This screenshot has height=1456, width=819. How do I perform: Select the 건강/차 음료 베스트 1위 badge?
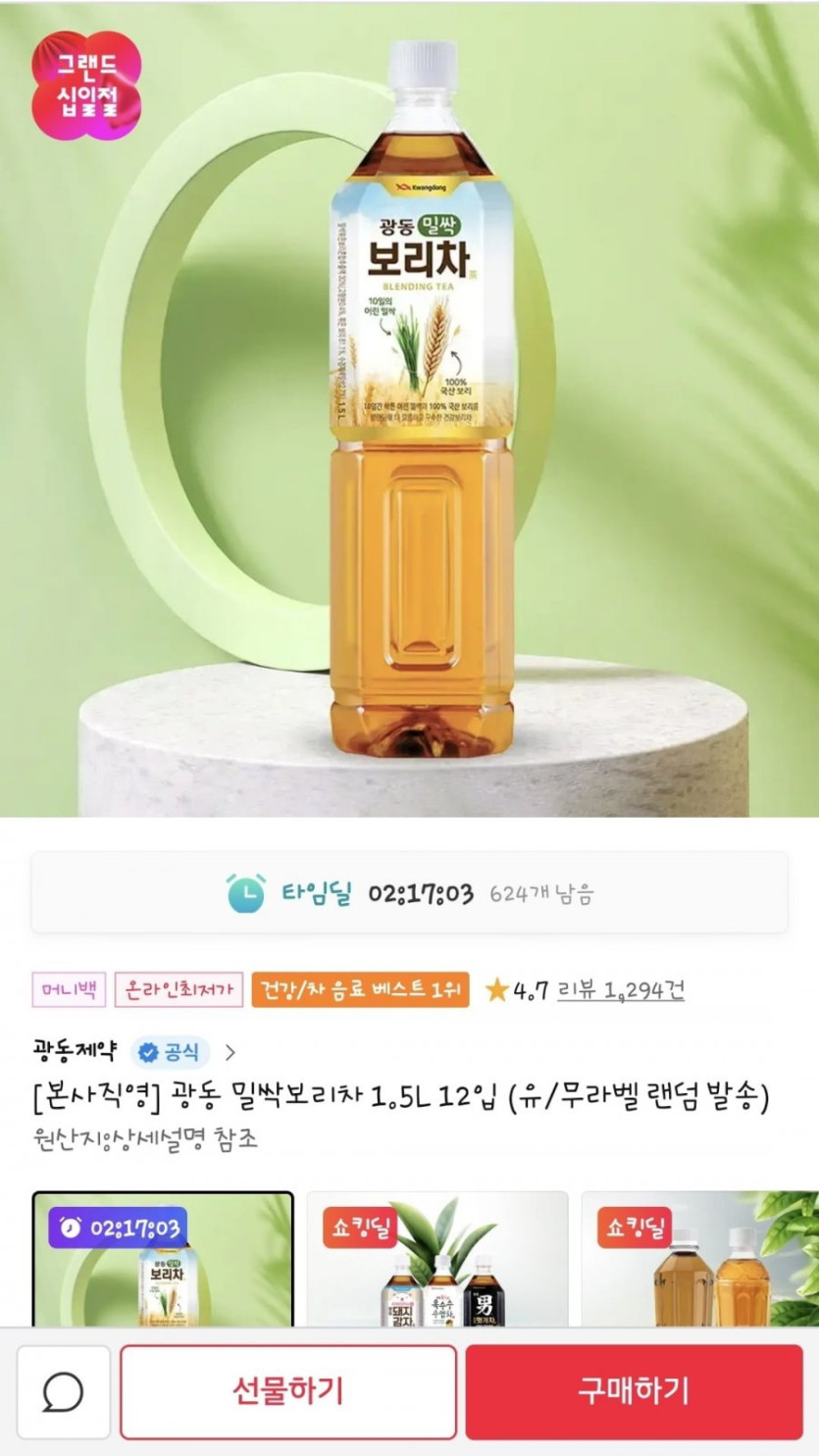(361, 990)
